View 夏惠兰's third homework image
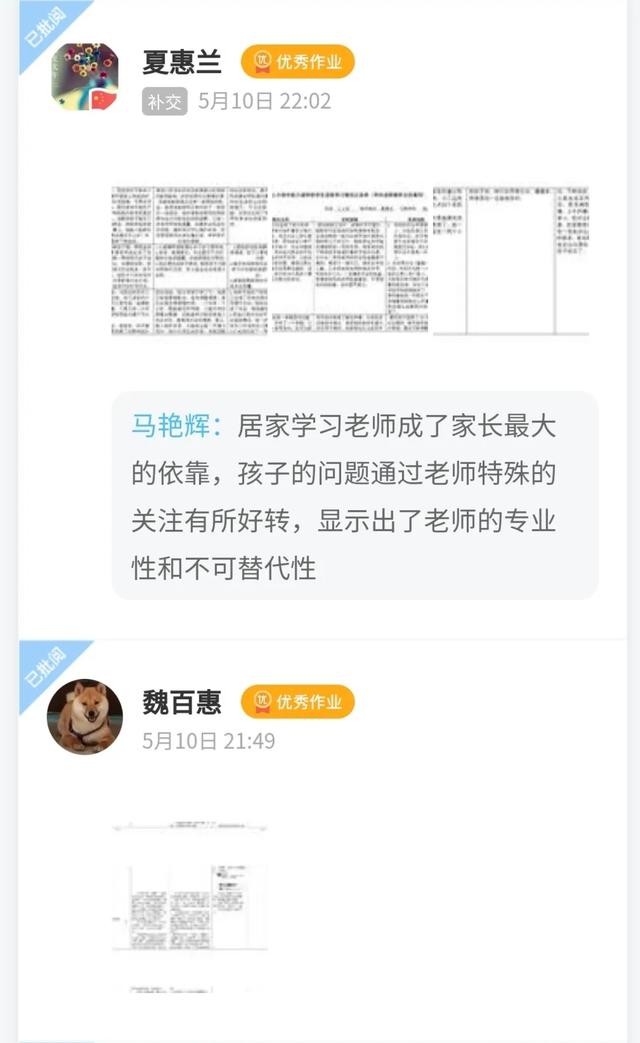The image size is (640, 1043). click(x=510, y=260)
